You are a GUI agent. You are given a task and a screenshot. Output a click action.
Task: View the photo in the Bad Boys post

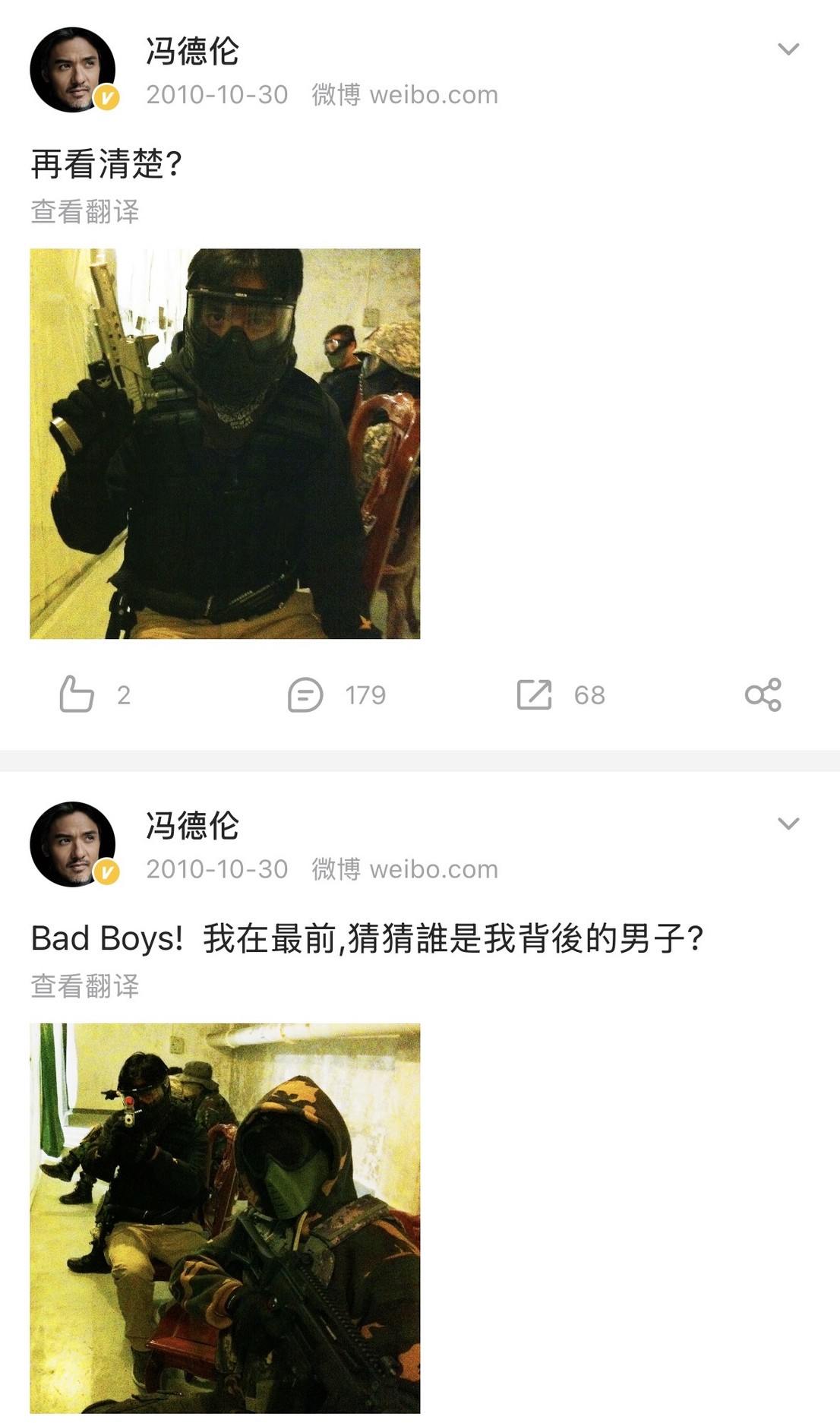tap(225, 1218)
